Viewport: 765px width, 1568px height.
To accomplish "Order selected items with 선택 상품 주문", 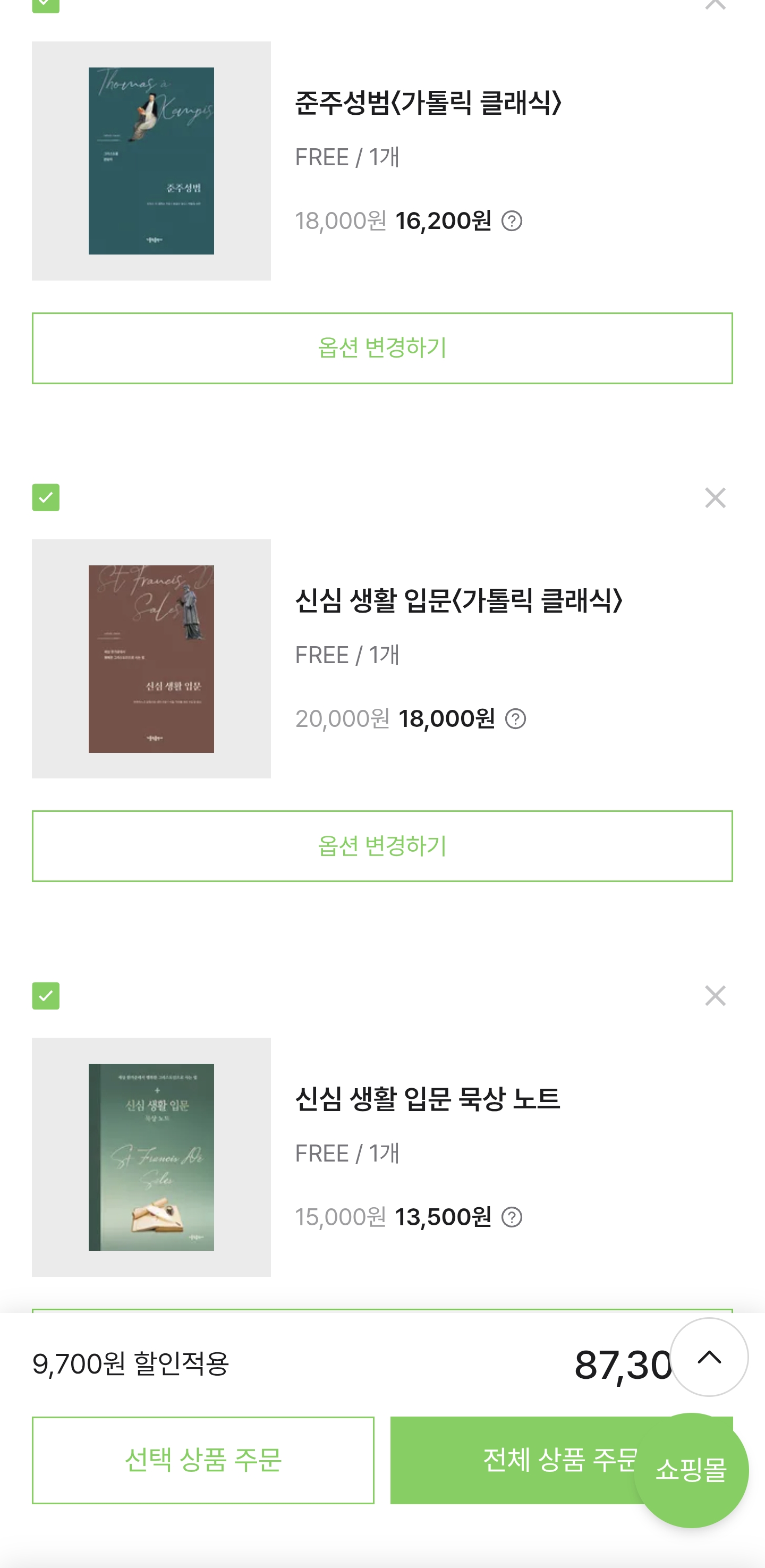I will pos(202,1460).
